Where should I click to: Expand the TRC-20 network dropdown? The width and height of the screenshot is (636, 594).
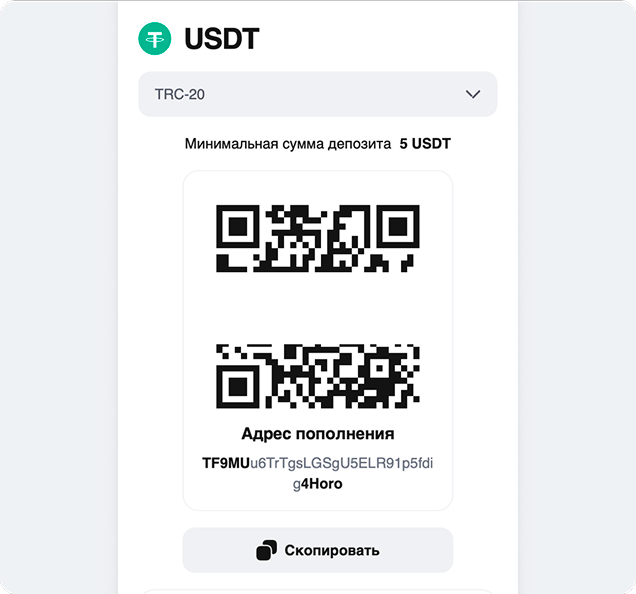[x=317, y=94]
